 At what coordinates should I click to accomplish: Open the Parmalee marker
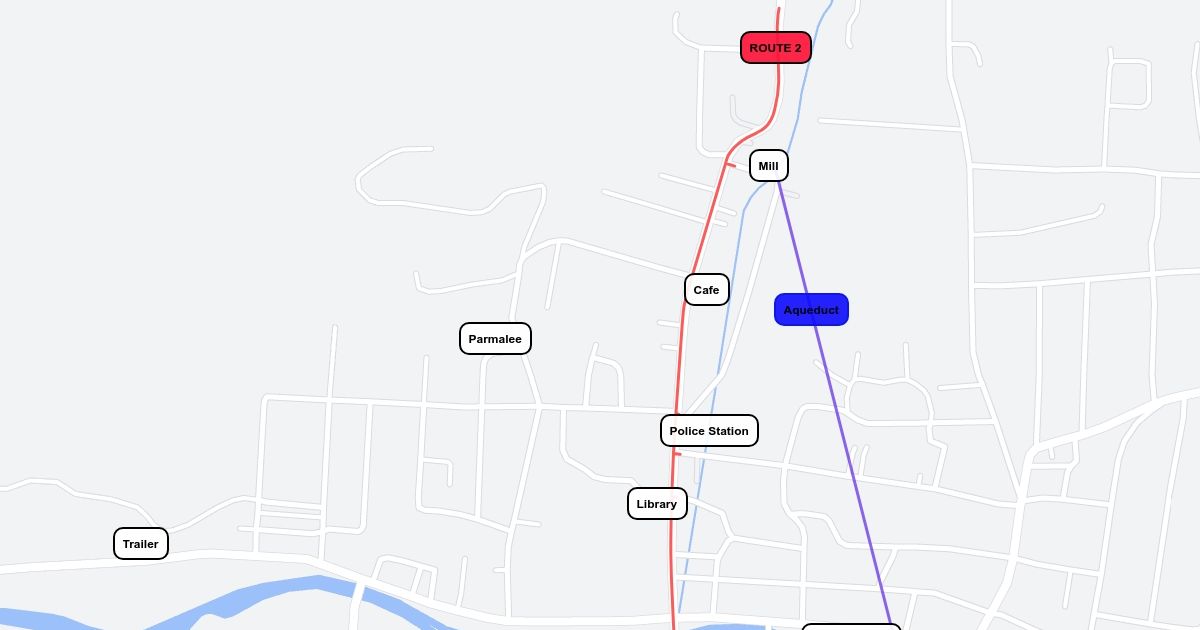(x=495, y=339)
